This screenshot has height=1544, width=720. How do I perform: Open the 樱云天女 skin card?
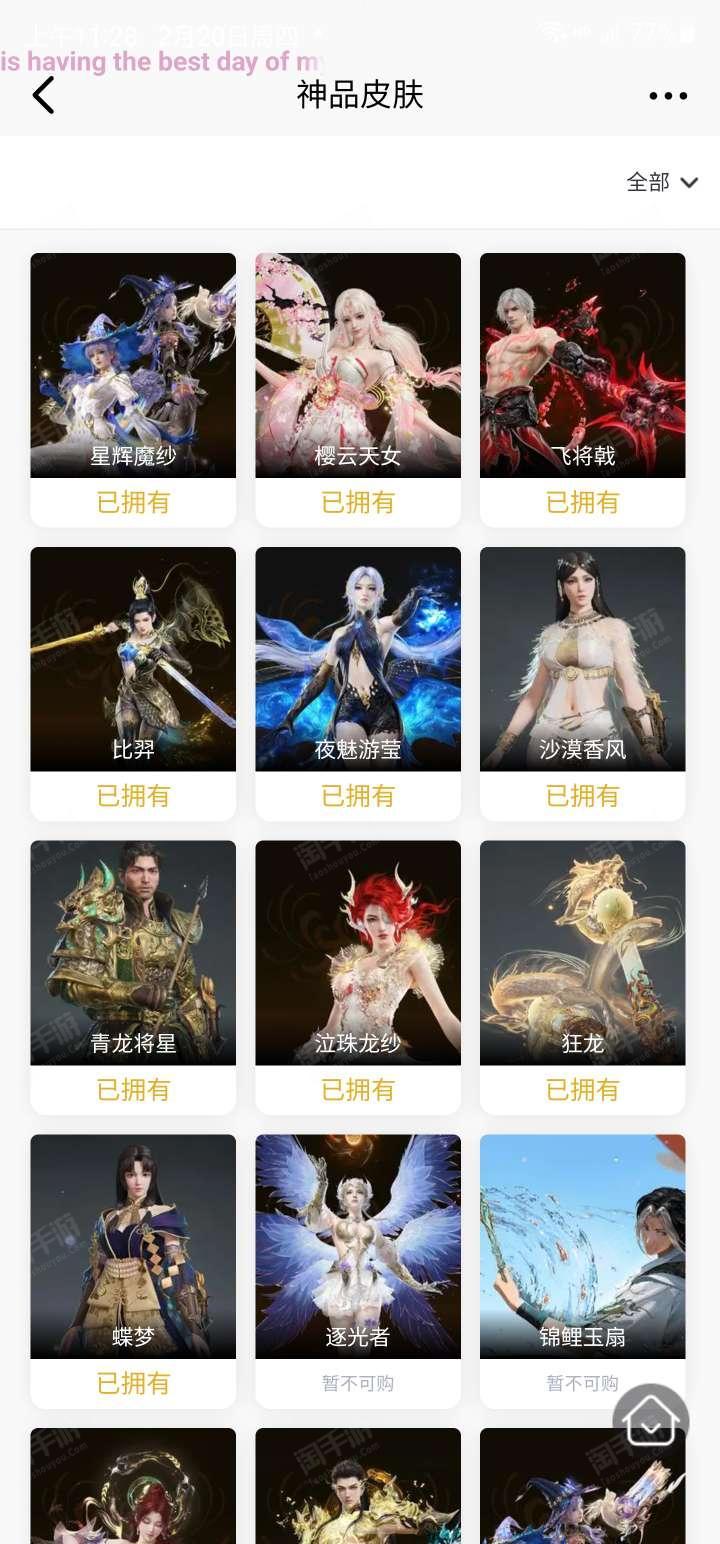(x=358, y=390)
